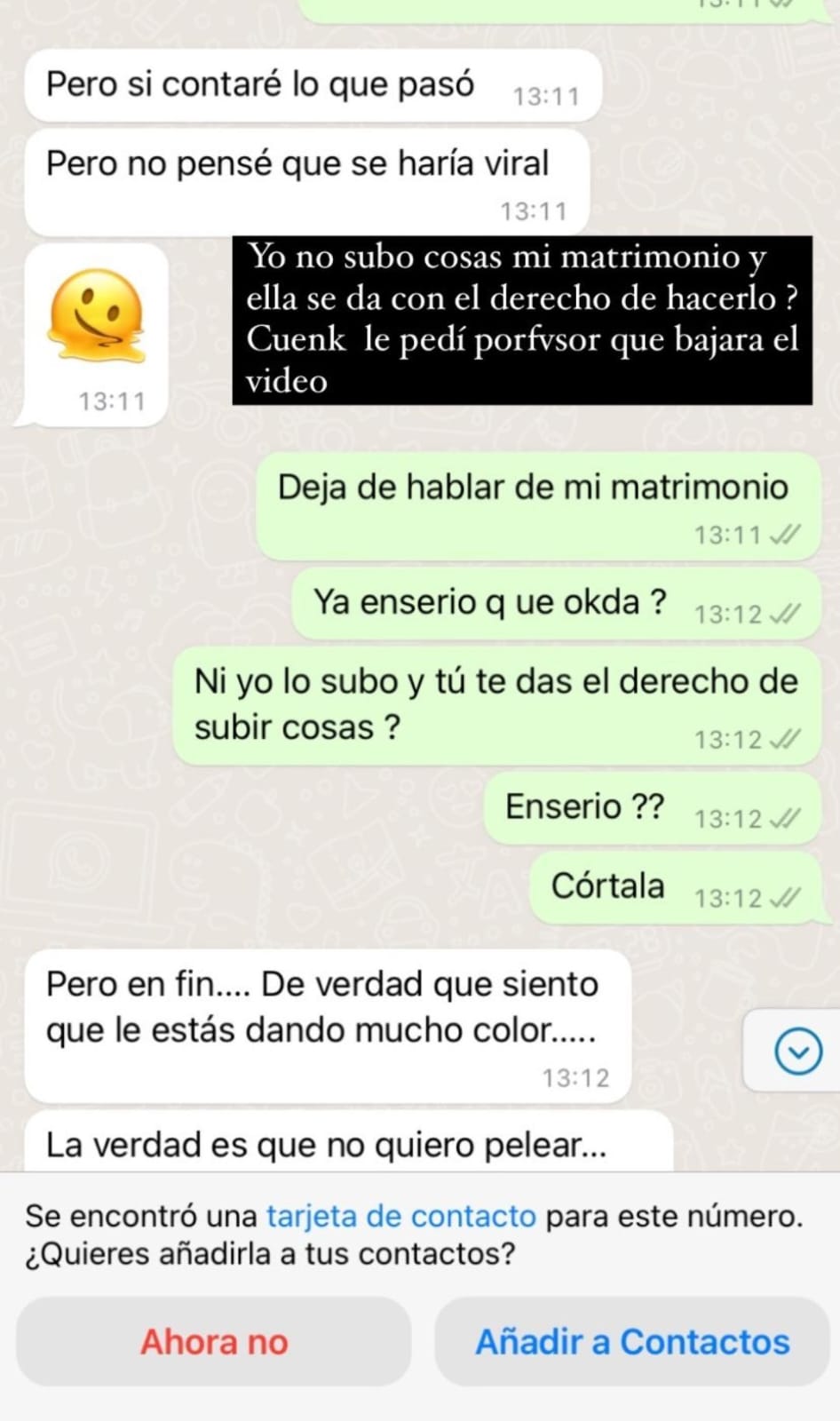Open the 'tarjeta de contacto' link
Viewport: 840px width, 1421px height.
[x=400, y=1215]
